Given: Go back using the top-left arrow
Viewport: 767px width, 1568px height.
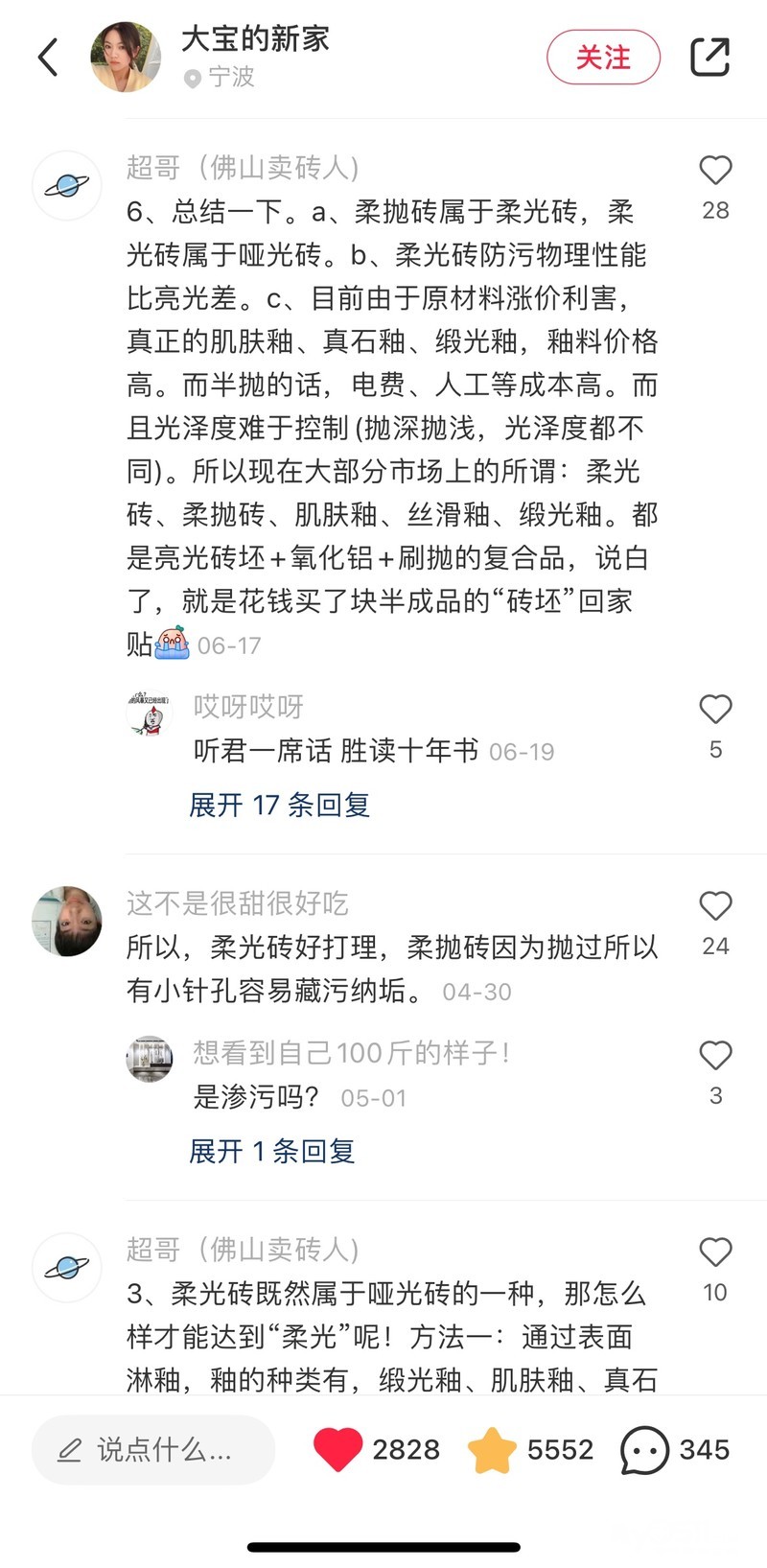Looking at the screenshot, I should (48, 58).
